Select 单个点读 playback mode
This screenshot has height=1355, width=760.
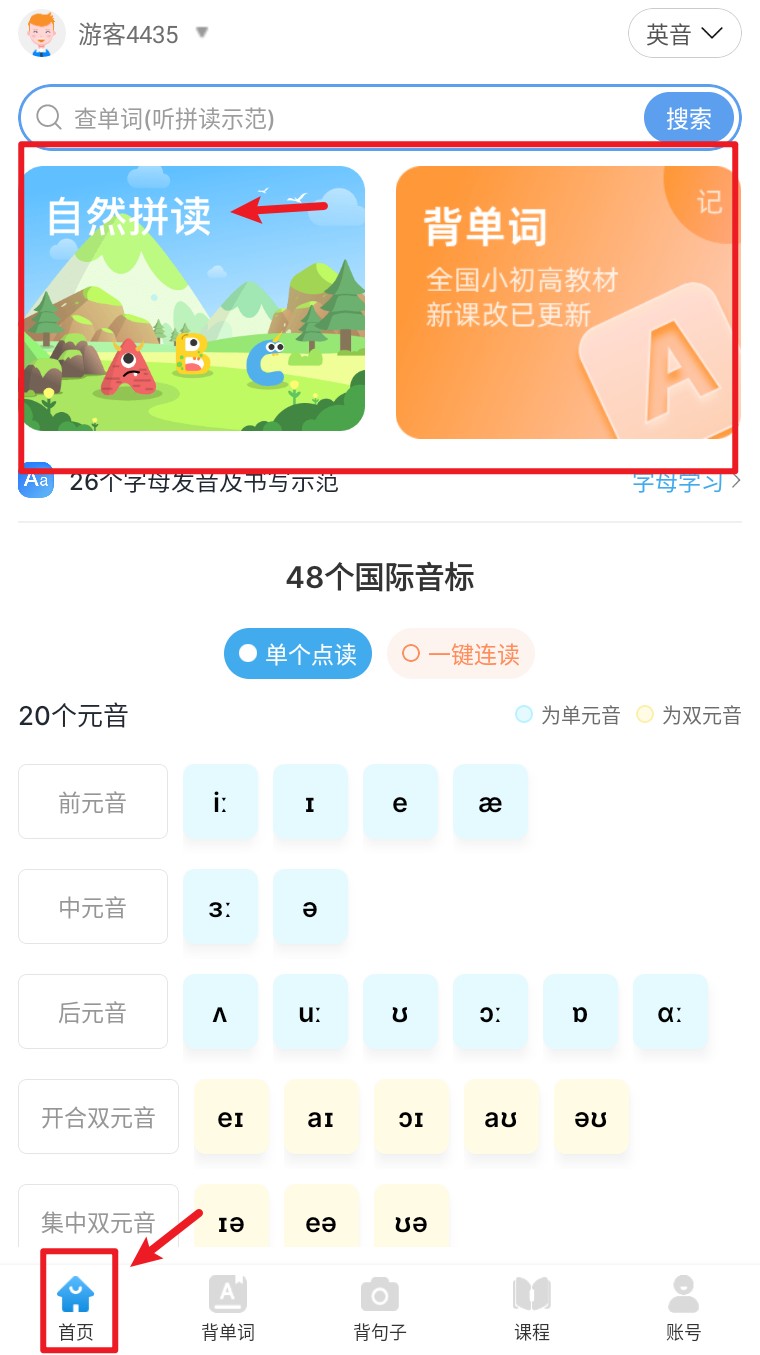[297, 653]
